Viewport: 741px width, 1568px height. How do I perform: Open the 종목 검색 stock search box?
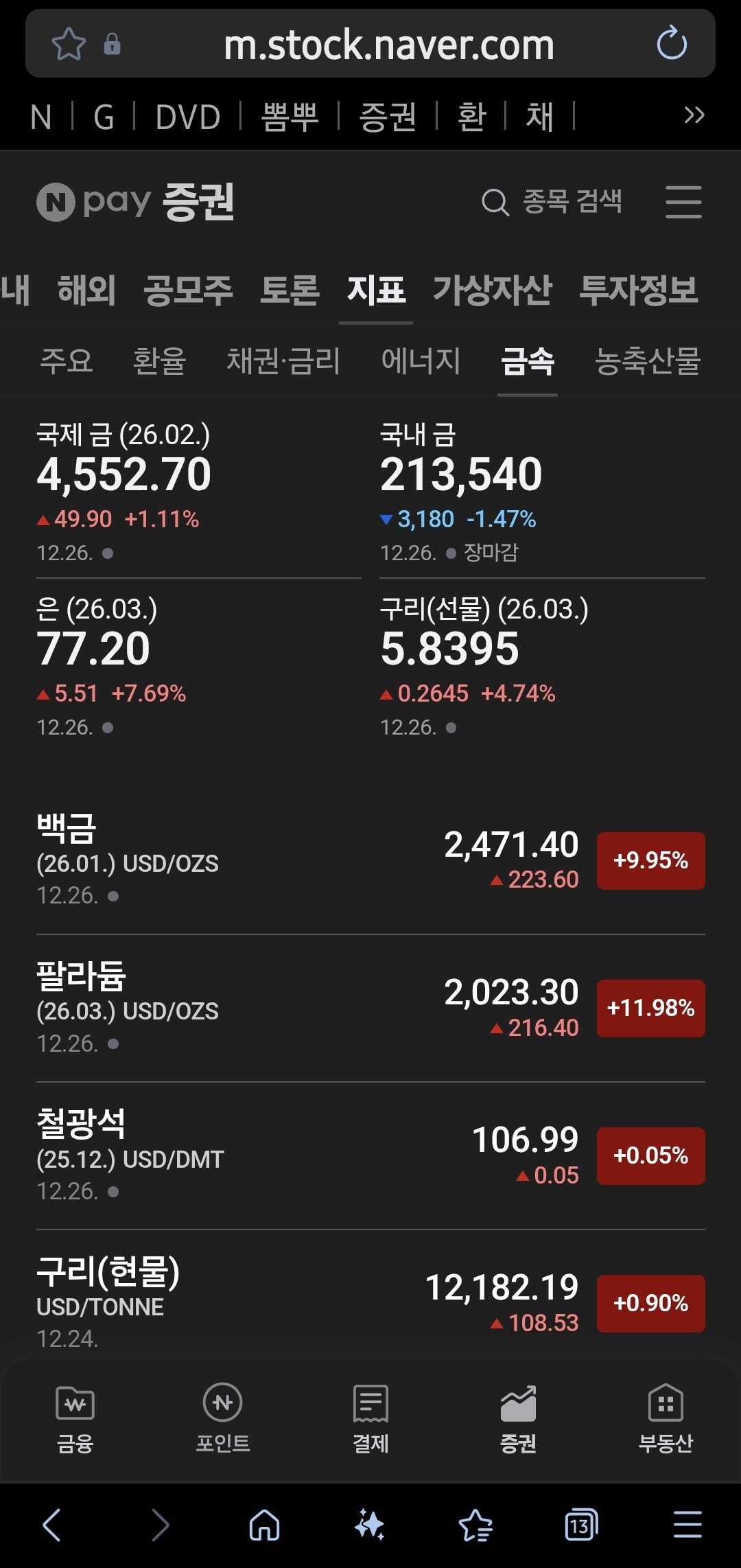click(553, 202)
